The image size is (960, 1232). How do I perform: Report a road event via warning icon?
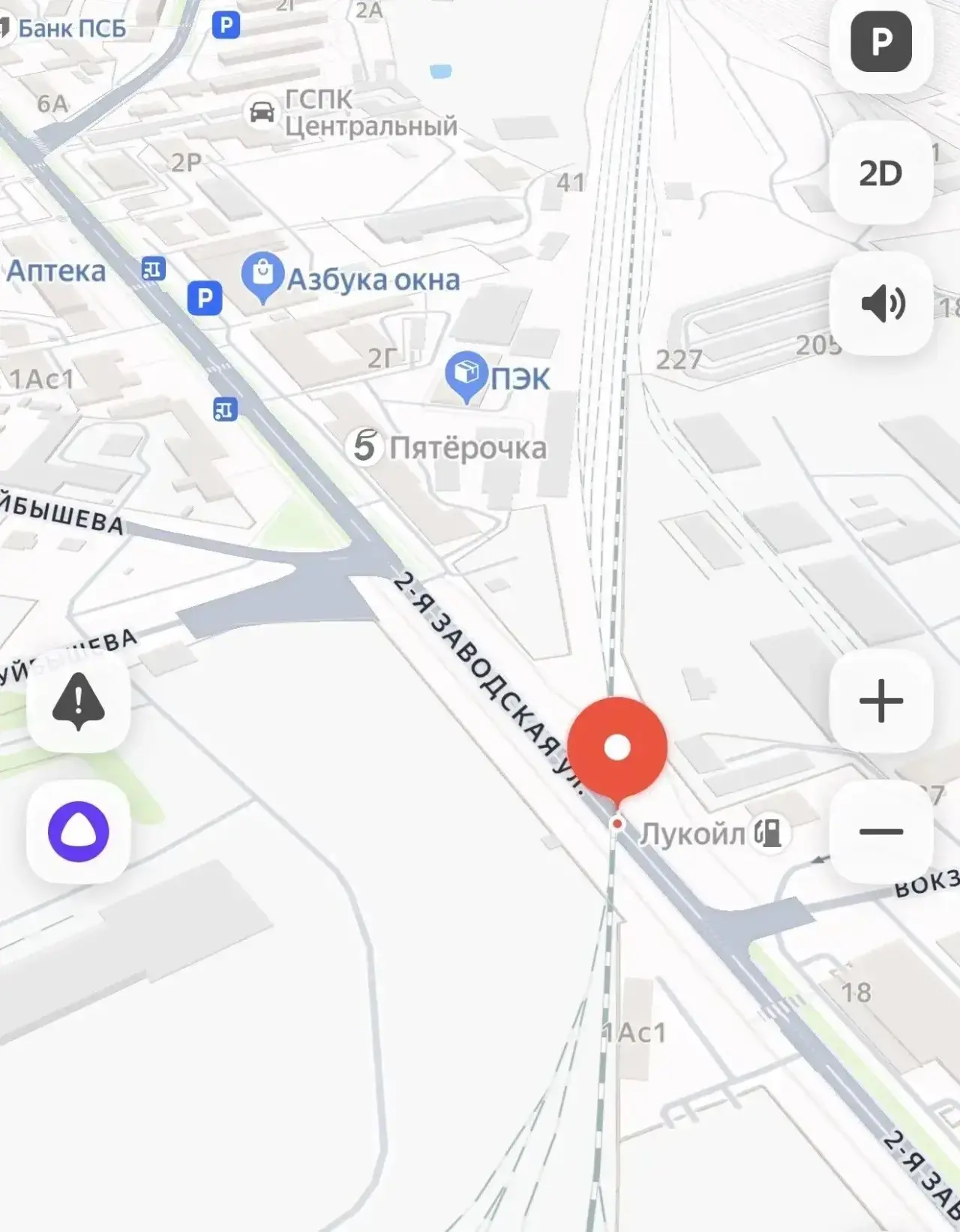pyautogui.click(x=79, y=701)
